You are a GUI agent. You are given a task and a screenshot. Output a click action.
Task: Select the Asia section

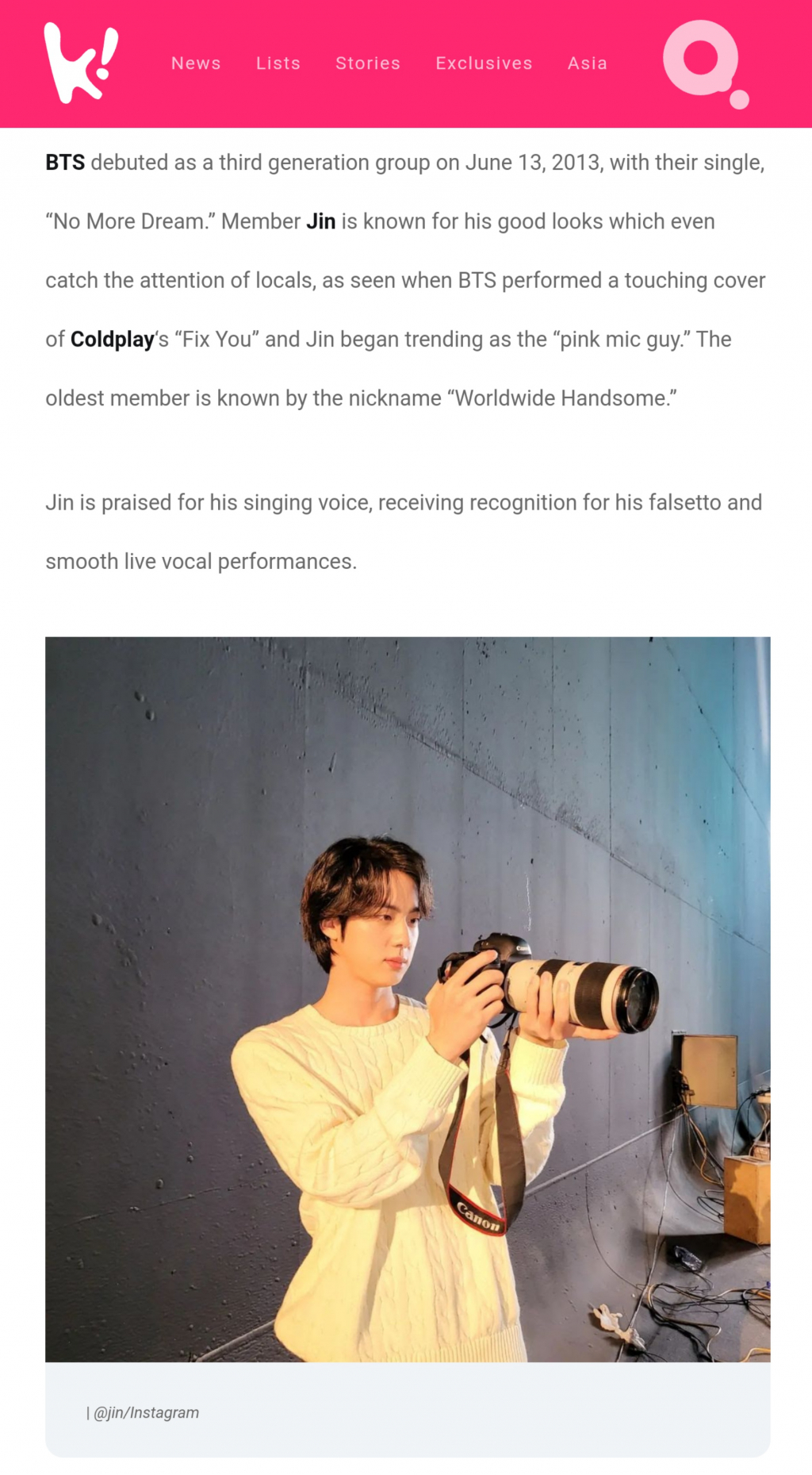(588, 63)
